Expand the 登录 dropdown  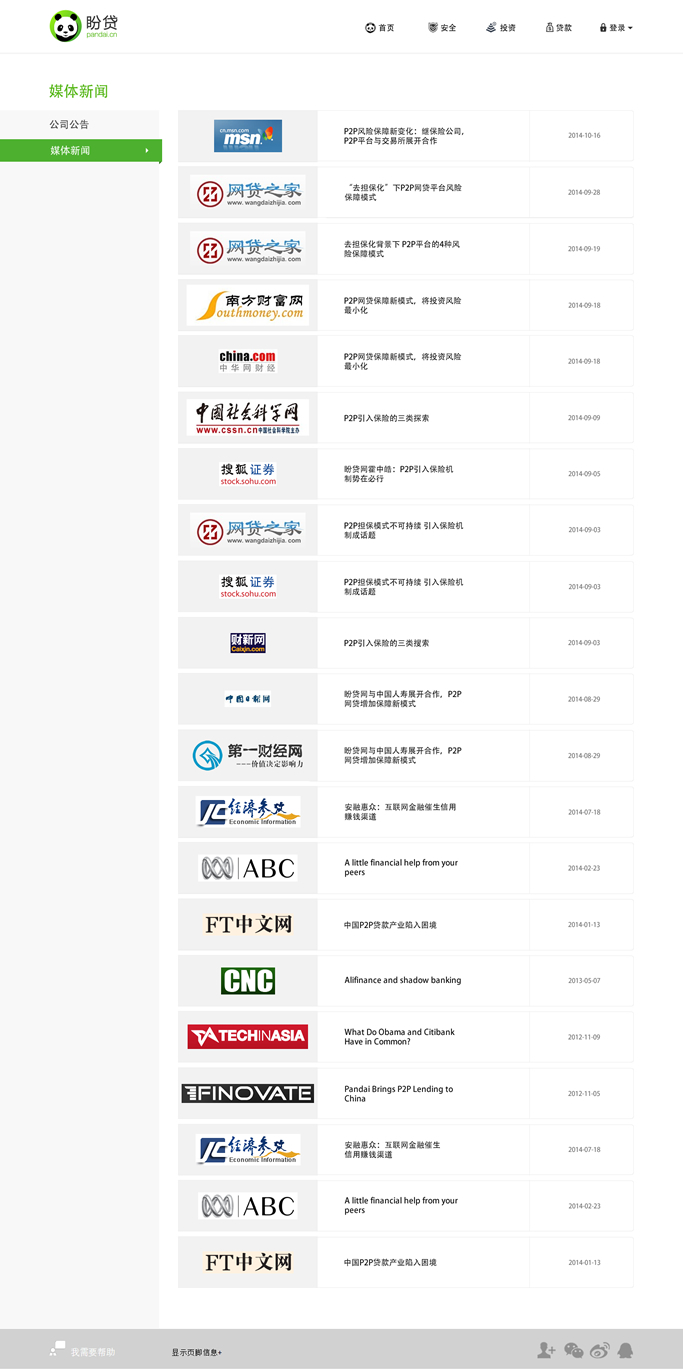click(x=616, y=28)
